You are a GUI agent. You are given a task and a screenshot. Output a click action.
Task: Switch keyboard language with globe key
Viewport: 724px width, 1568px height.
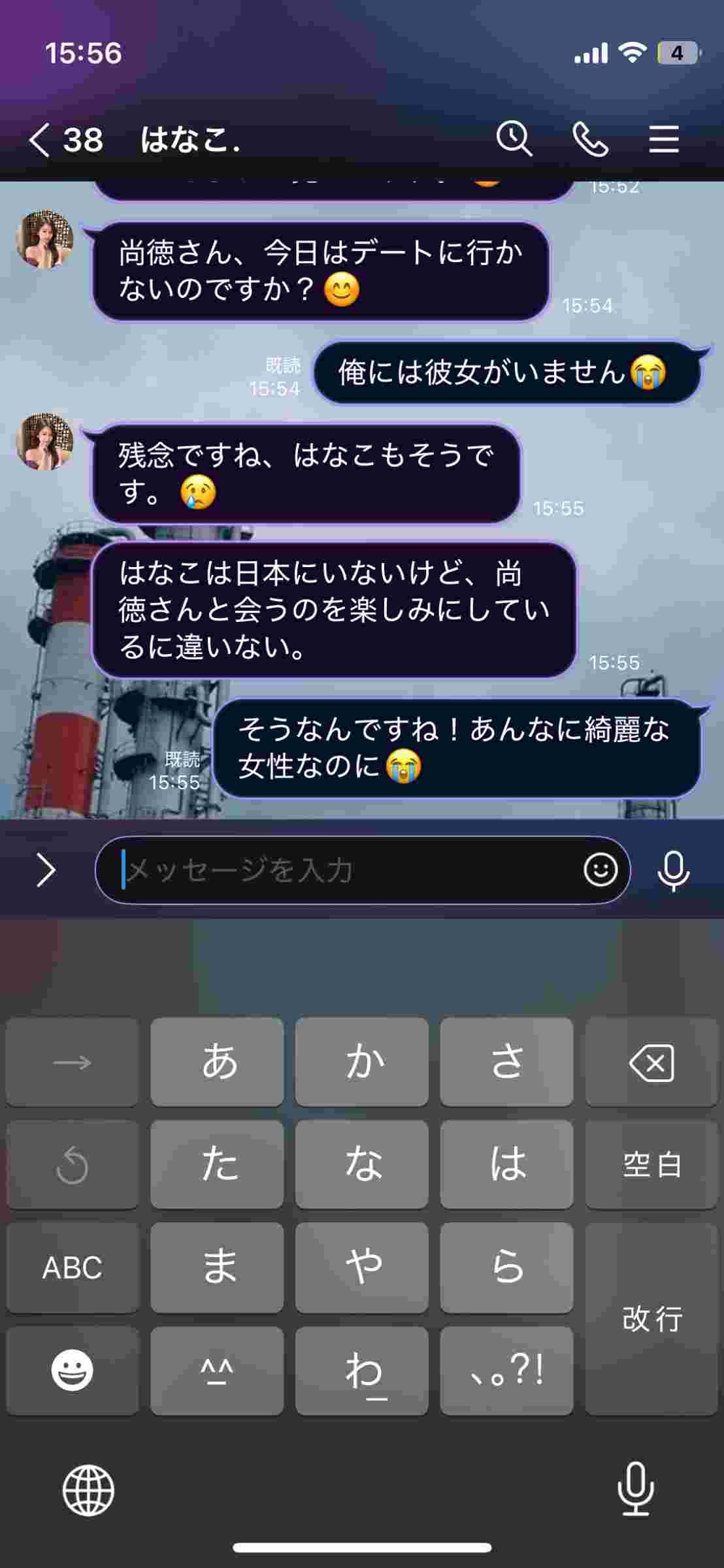click(x=88, y=1490)
